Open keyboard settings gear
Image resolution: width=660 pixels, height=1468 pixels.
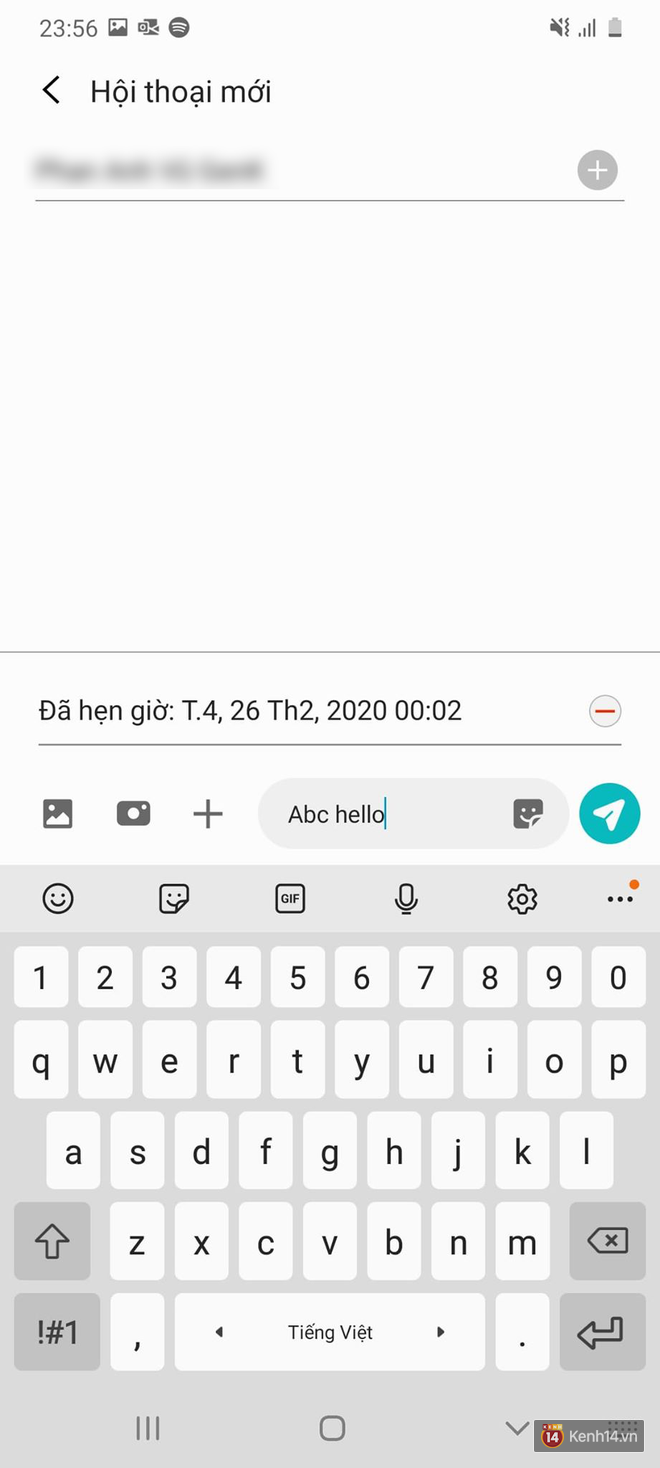[522, 899]
